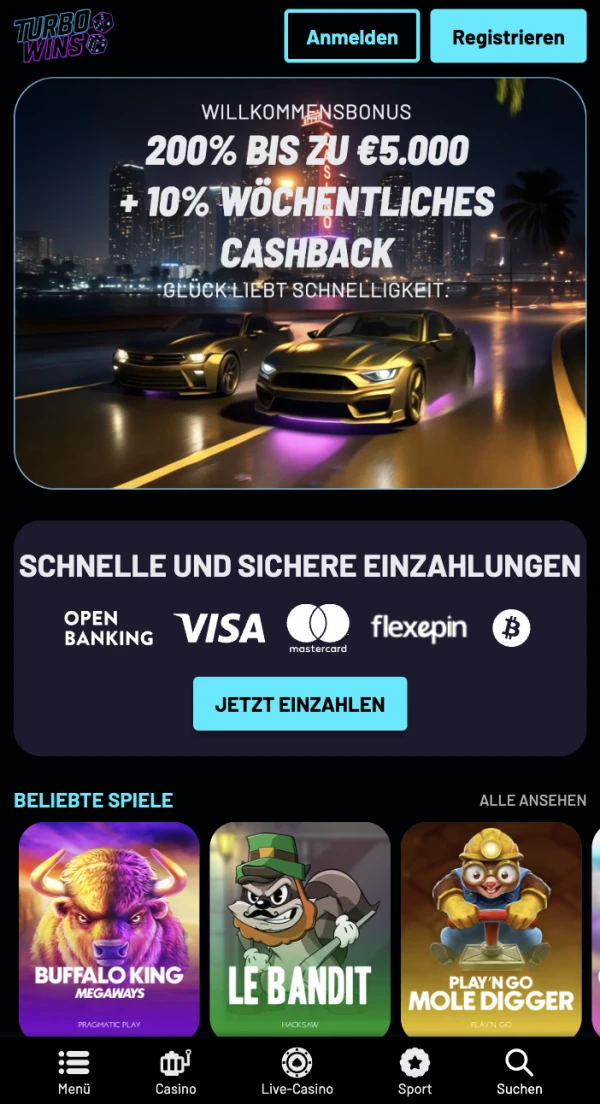
Task: Open the Le Bandit game tile
Action: (x=300, y=928)
